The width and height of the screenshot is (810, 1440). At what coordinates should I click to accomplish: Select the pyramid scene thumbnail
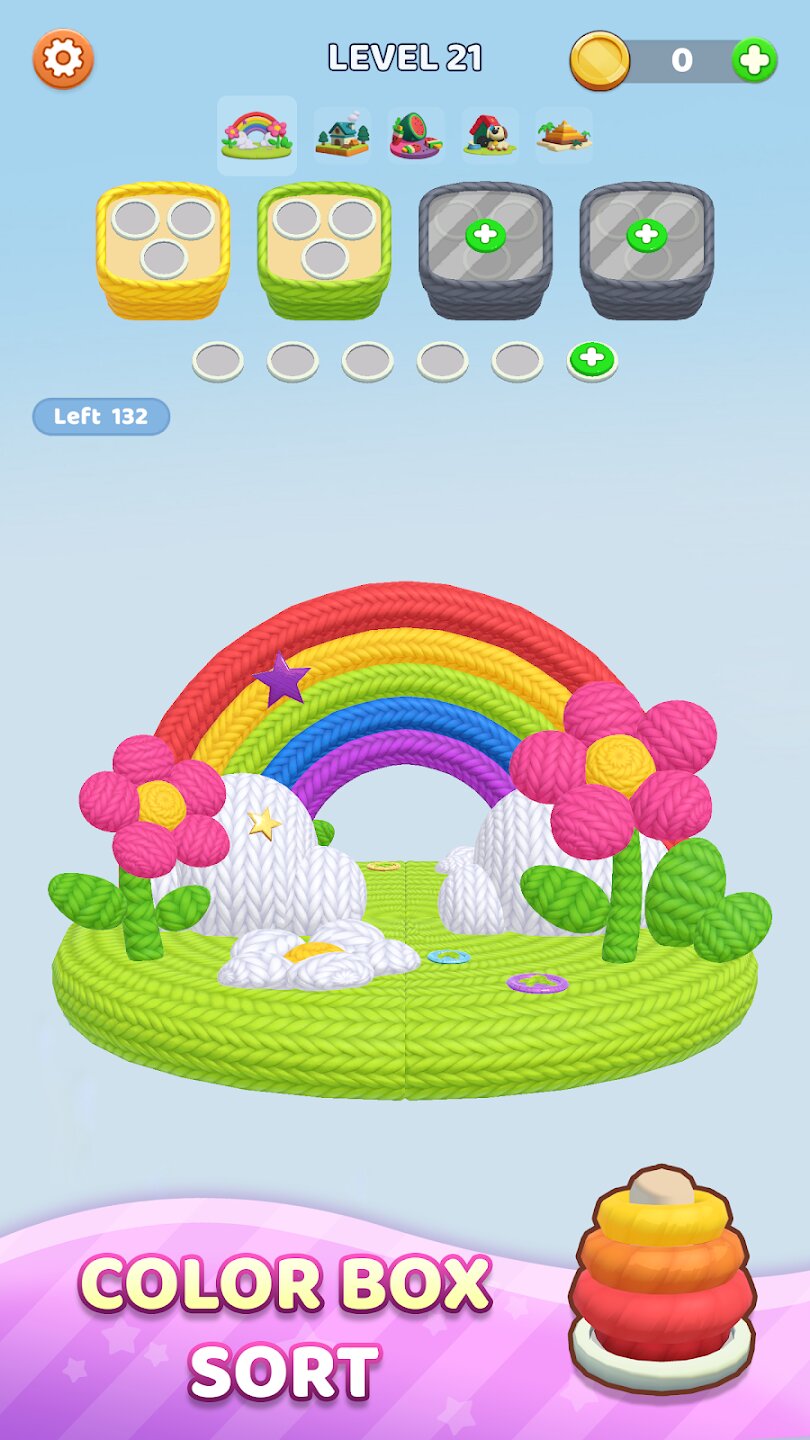pyautogui.click(x=564, y=135)
